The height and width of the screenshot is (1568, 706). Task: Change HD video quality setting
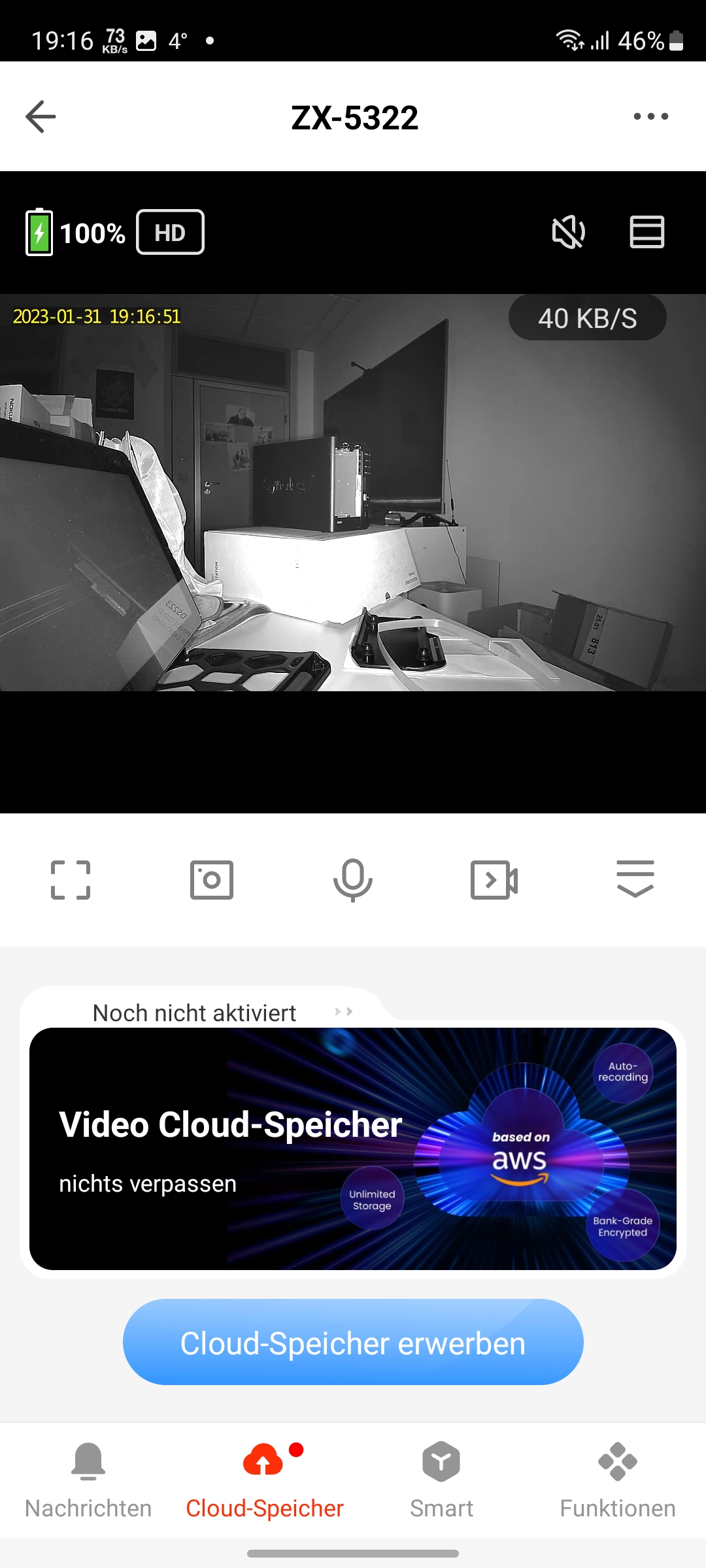click(x=170, y=233)
